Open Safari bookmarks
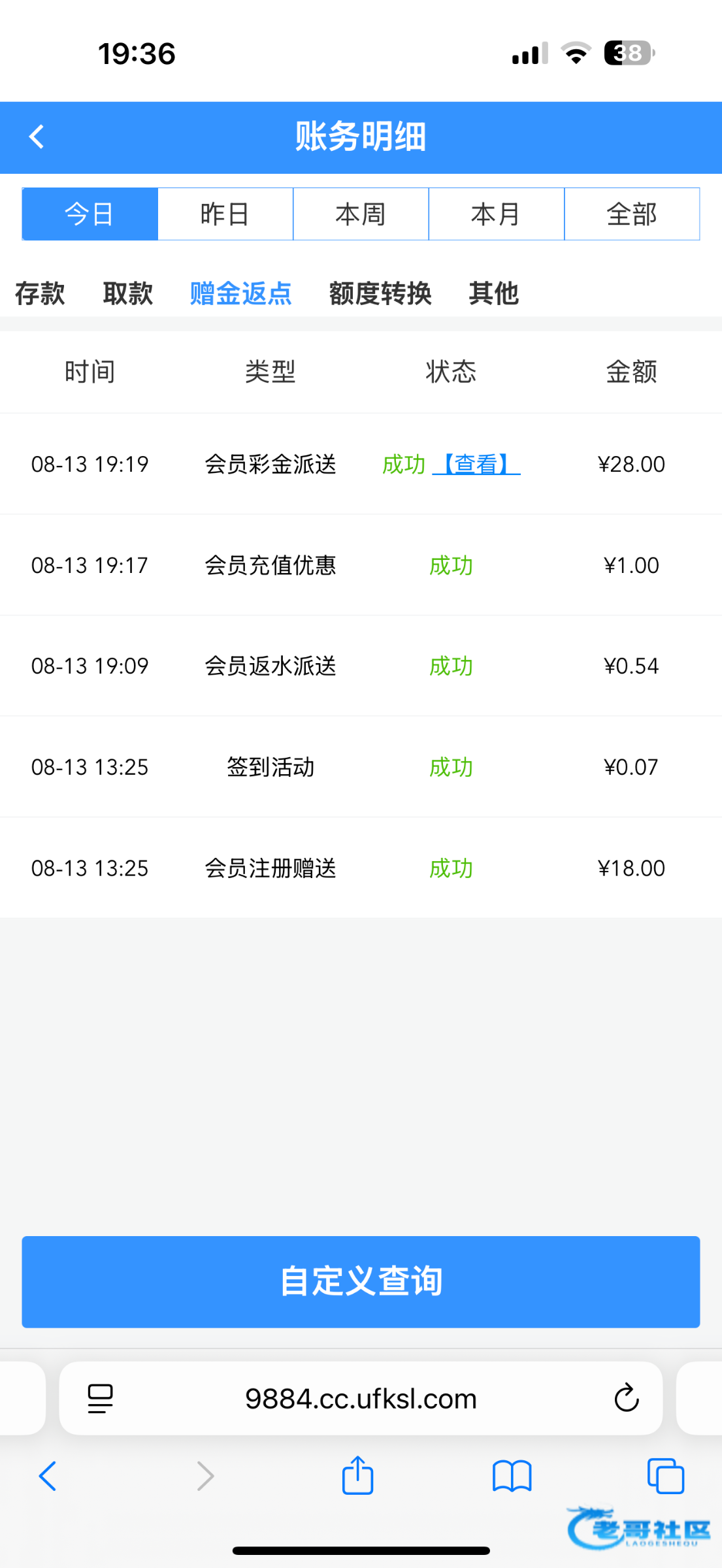 (512, 1476)
